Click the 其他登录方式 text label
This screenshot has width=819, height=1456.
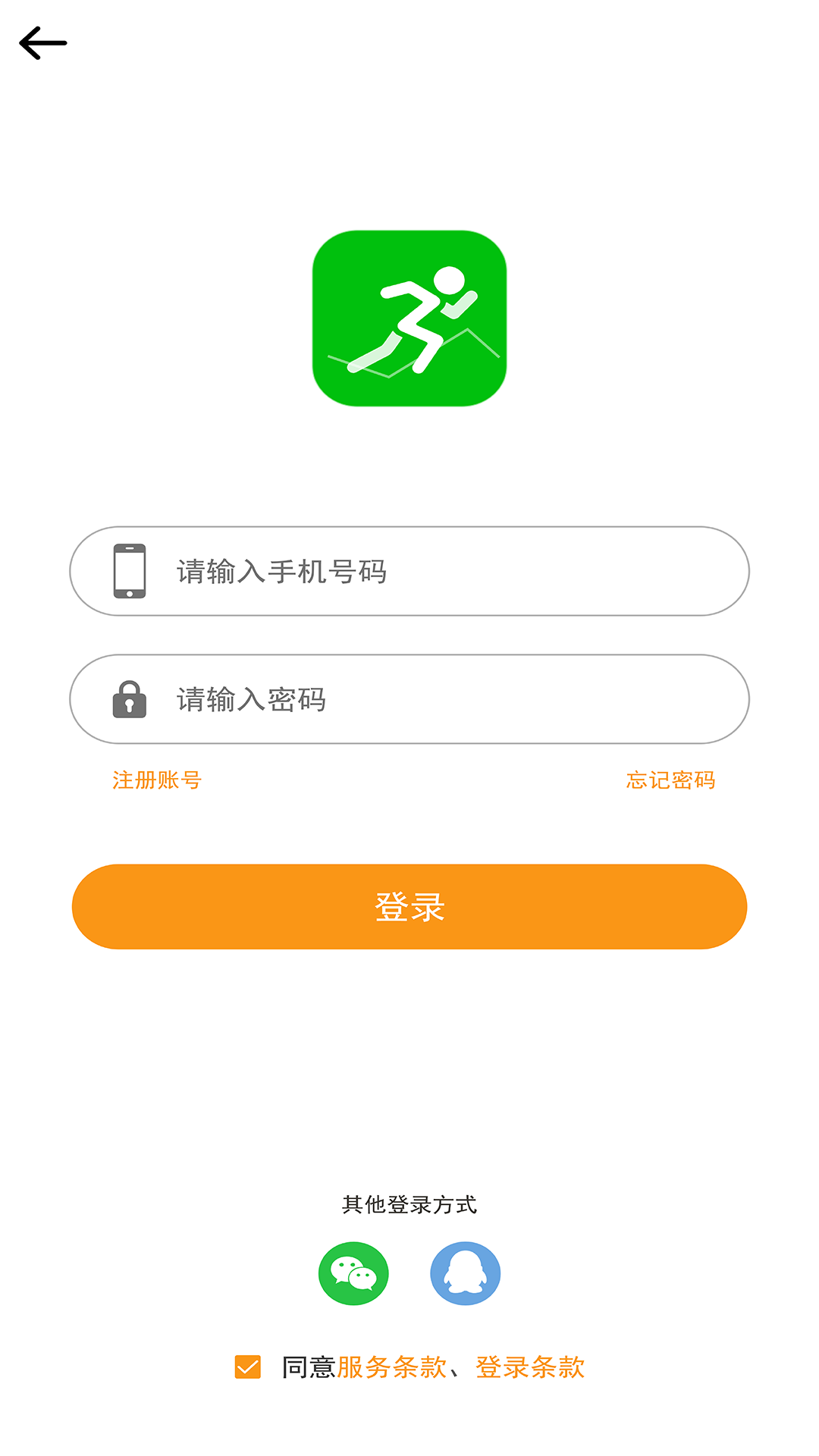[x=409, y=1204]
